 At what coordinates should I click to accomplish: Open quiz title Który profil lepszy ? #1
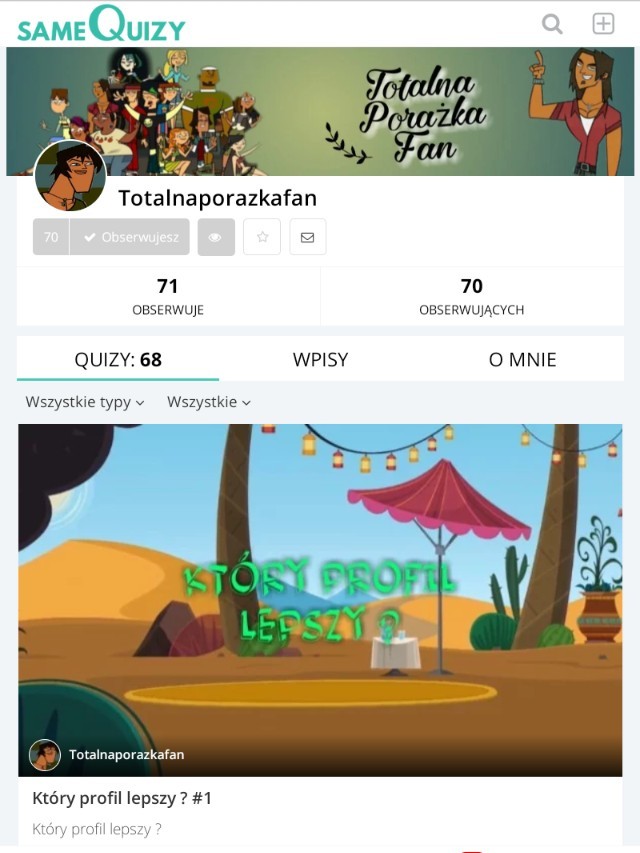(x=122, y=798)
